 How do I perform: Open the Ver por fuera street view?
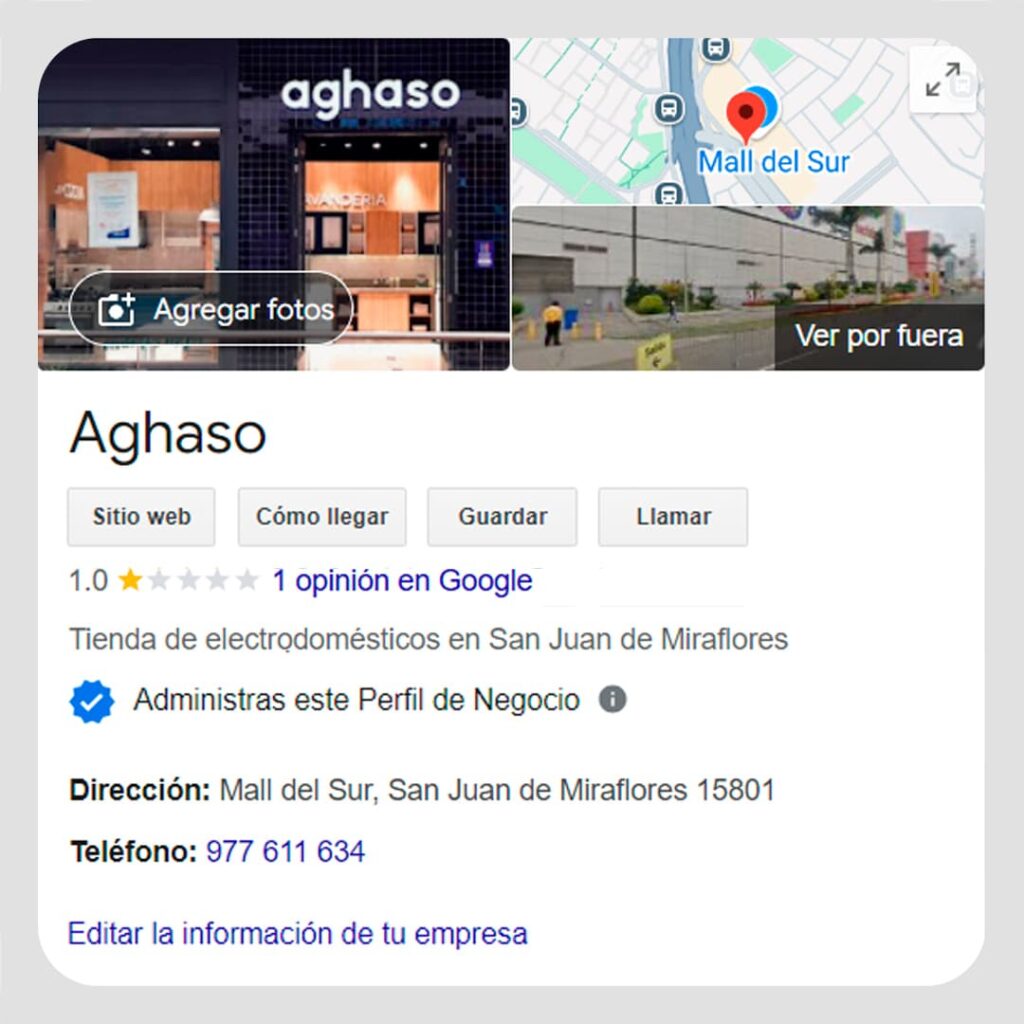click(x=879, y=336)
